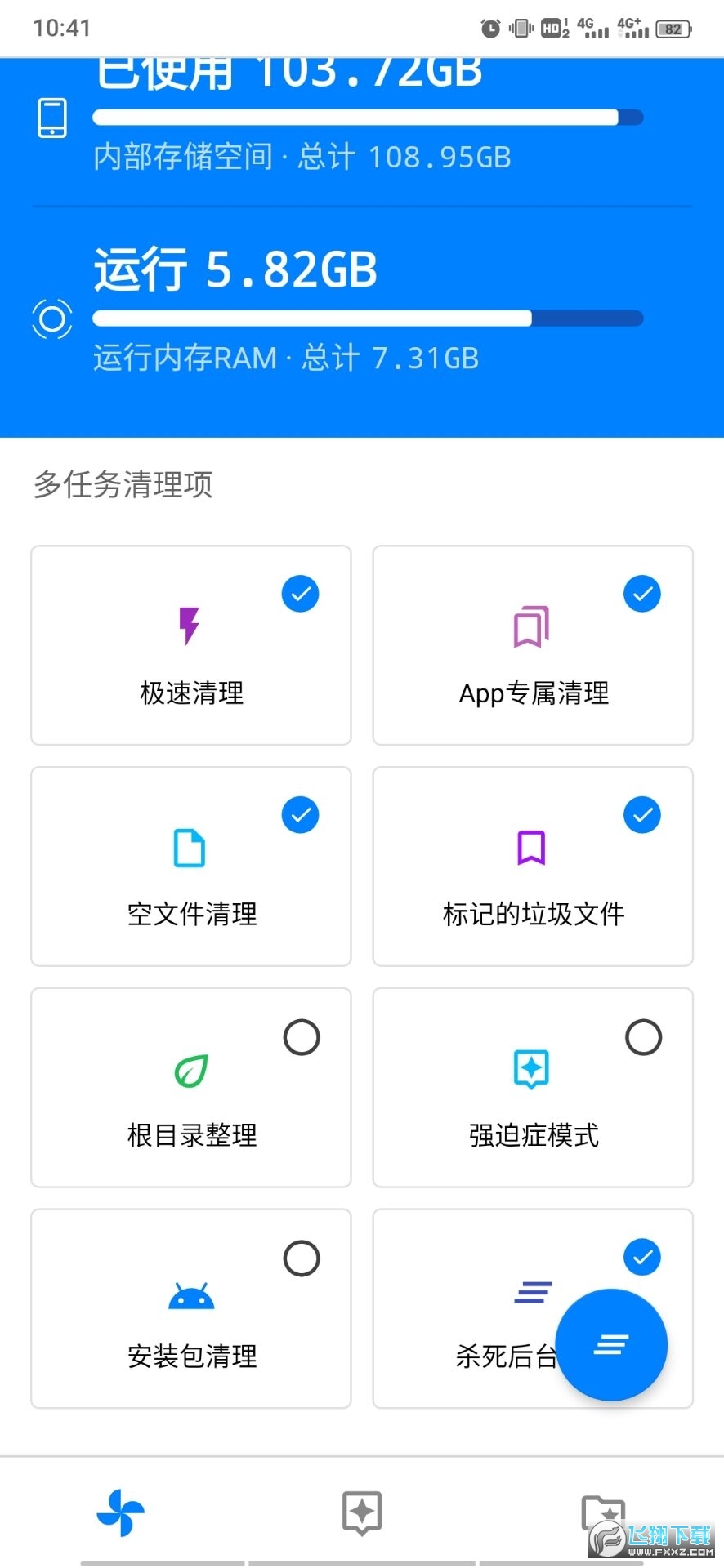Viewport: 724px width, 1568px height.
Task: Deselect the 杀死后台 checkmark
Action: tap(642, 1258)
